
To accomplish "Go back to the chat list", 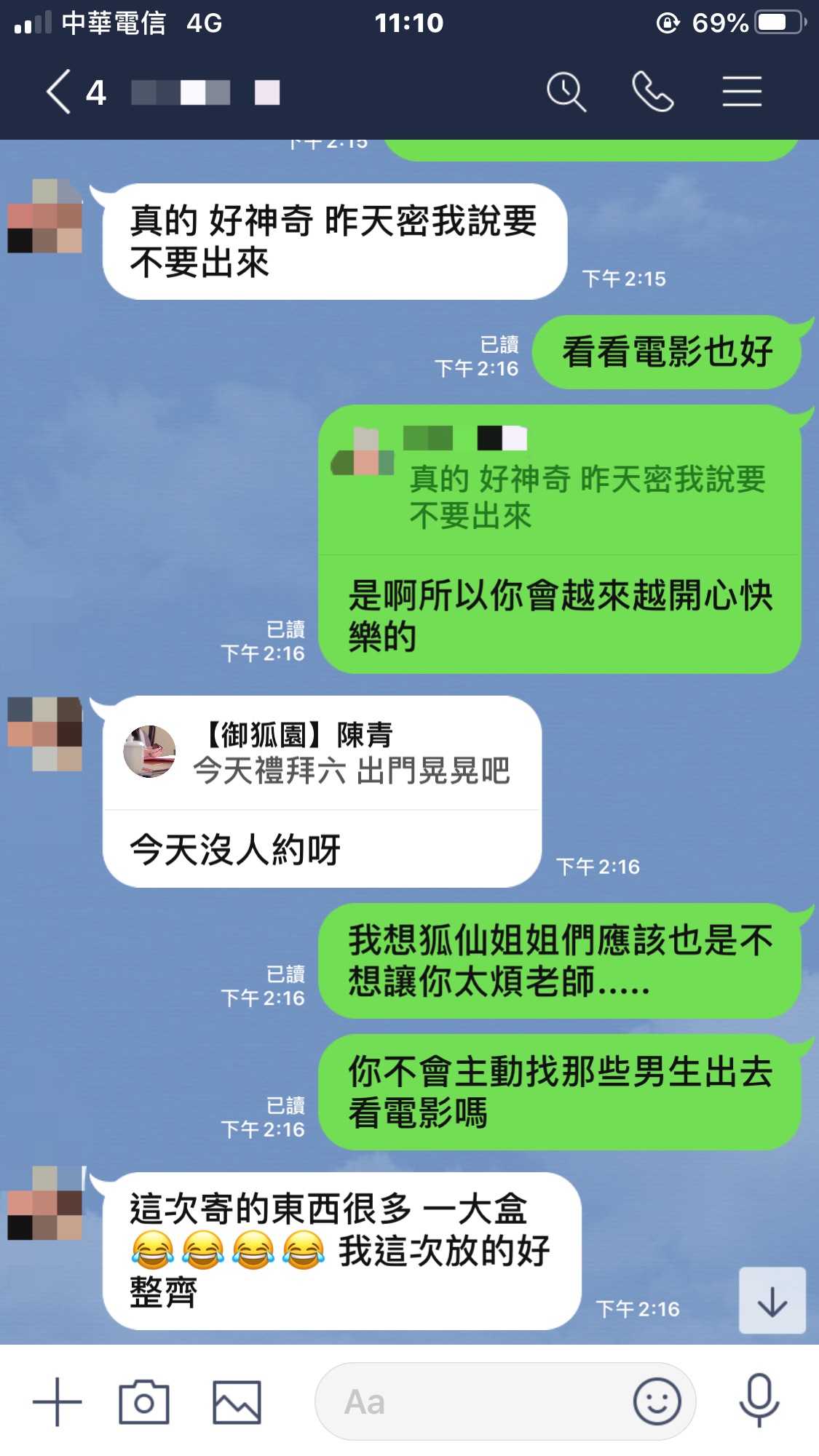I will 60,92.
